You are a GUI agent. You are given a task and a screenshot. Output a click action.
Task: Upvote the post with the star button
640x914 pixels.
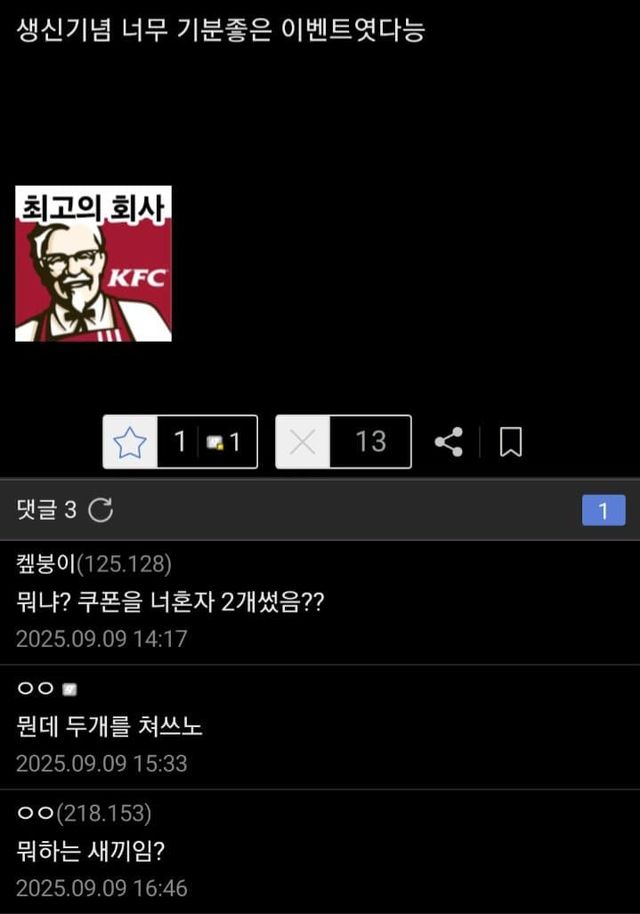[130, 442]
